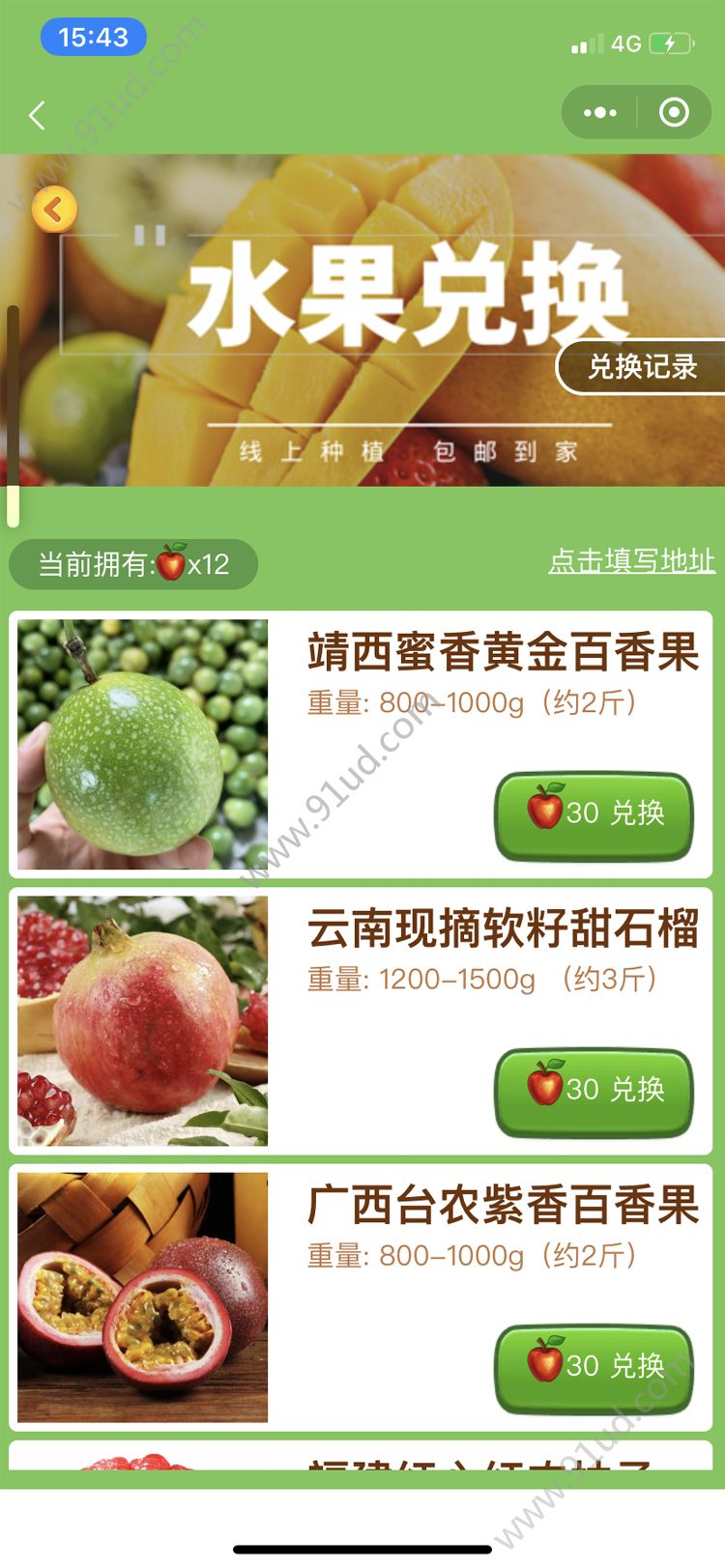
Task: Redeem 云南现摘软籽甜石榴 for 30 apples
Action: click(594, 1090)
